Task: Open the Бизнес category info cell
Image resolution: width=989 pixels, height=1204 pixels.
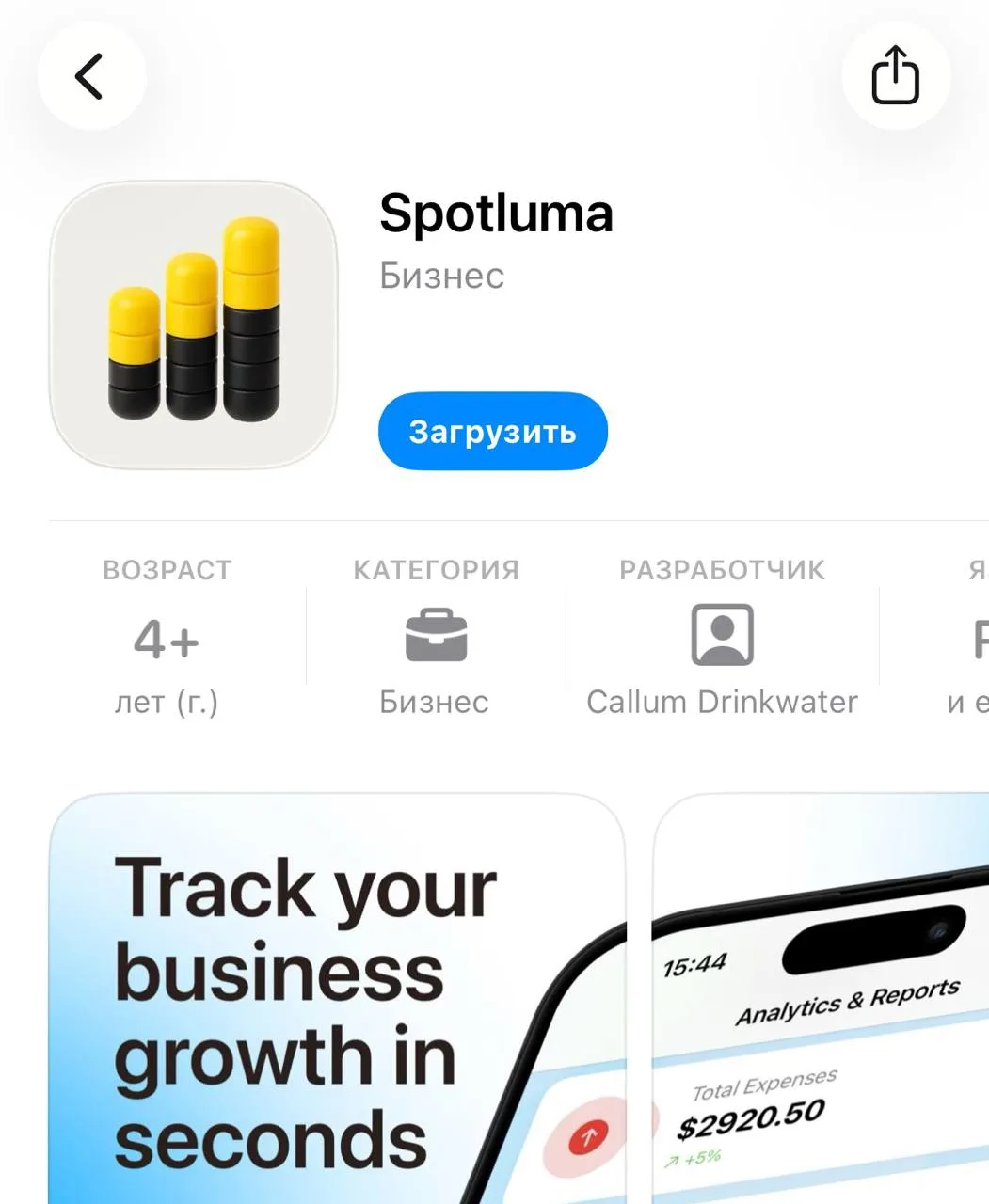Action: click(x=436, y=638)
